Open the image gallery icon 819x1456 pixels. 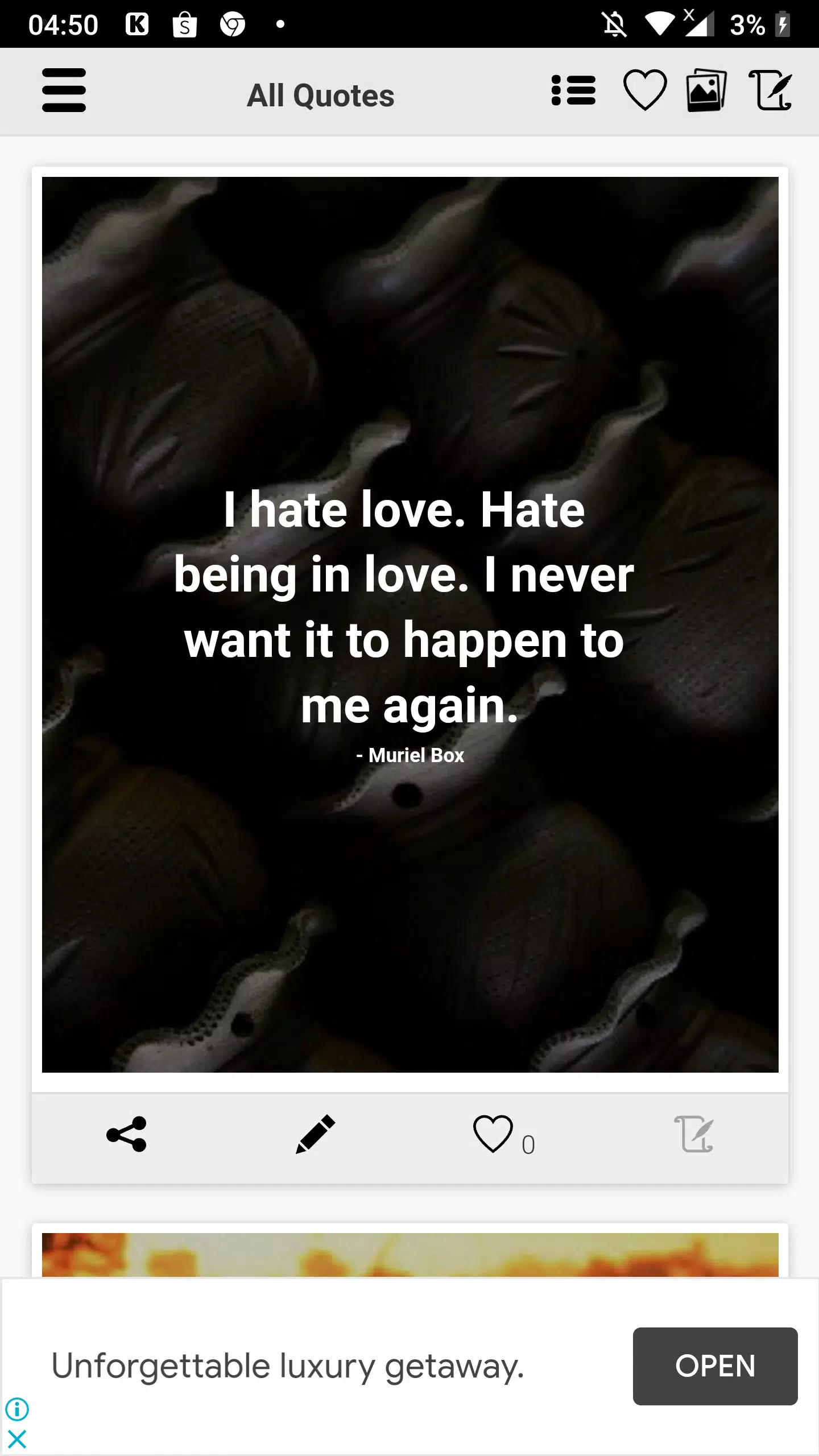tap(705, 90)
